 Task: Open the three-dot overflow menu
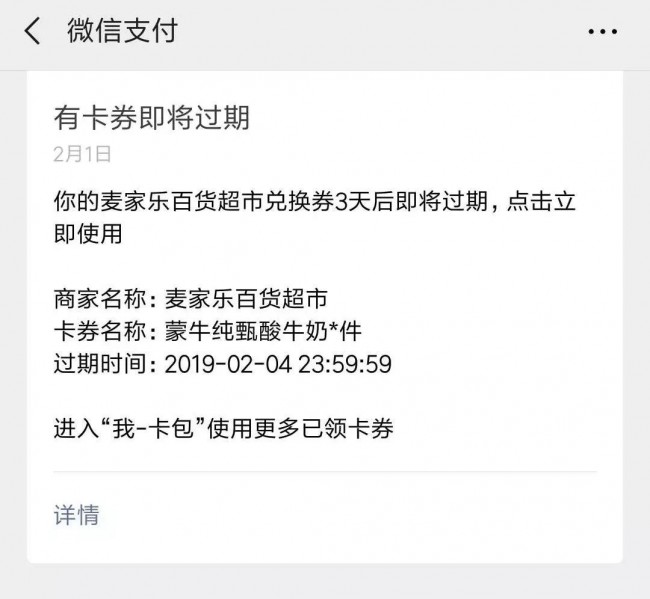pos(602,32)
